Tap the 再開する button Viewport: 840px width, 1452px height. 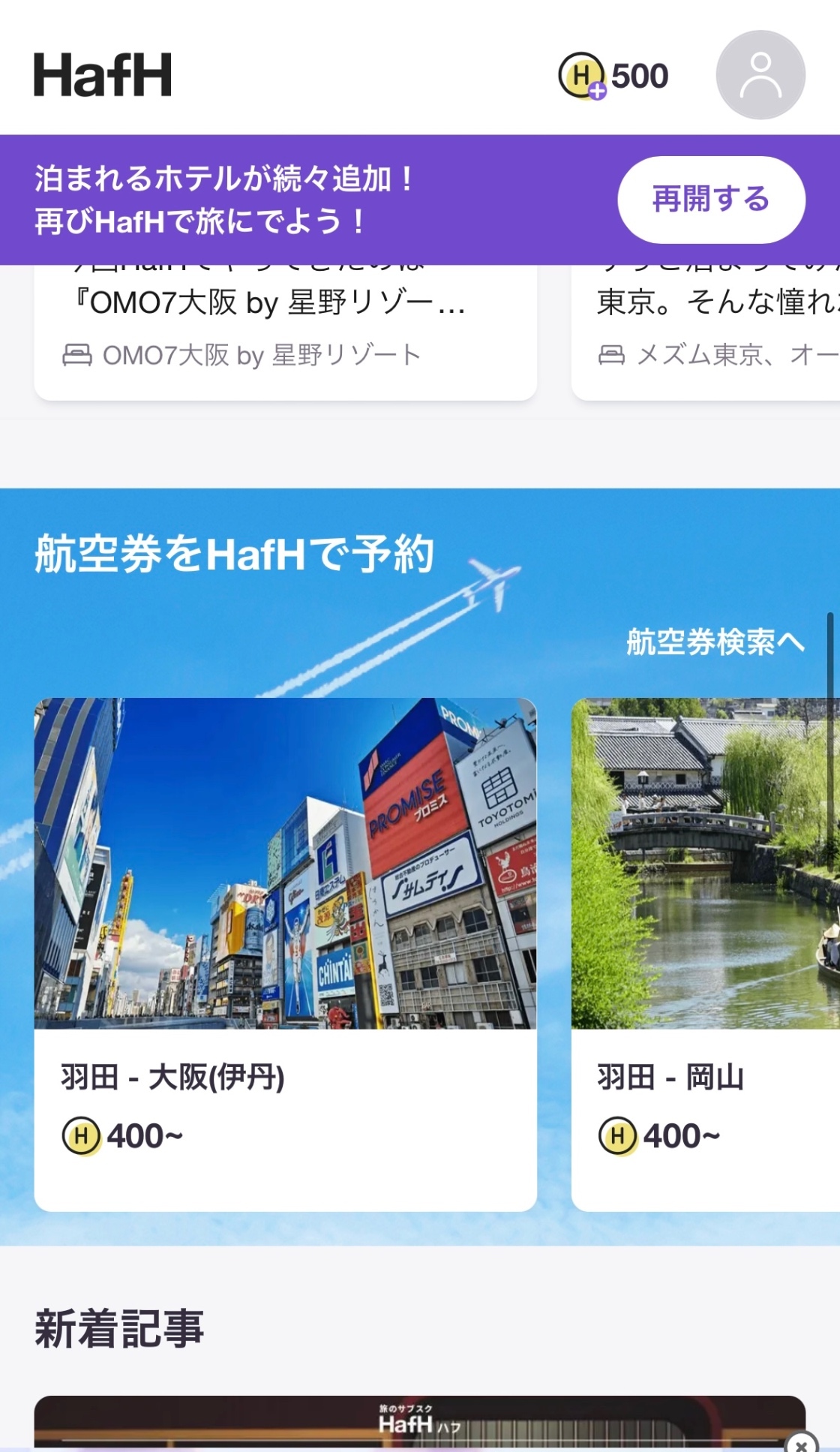[x=711, y=200]
